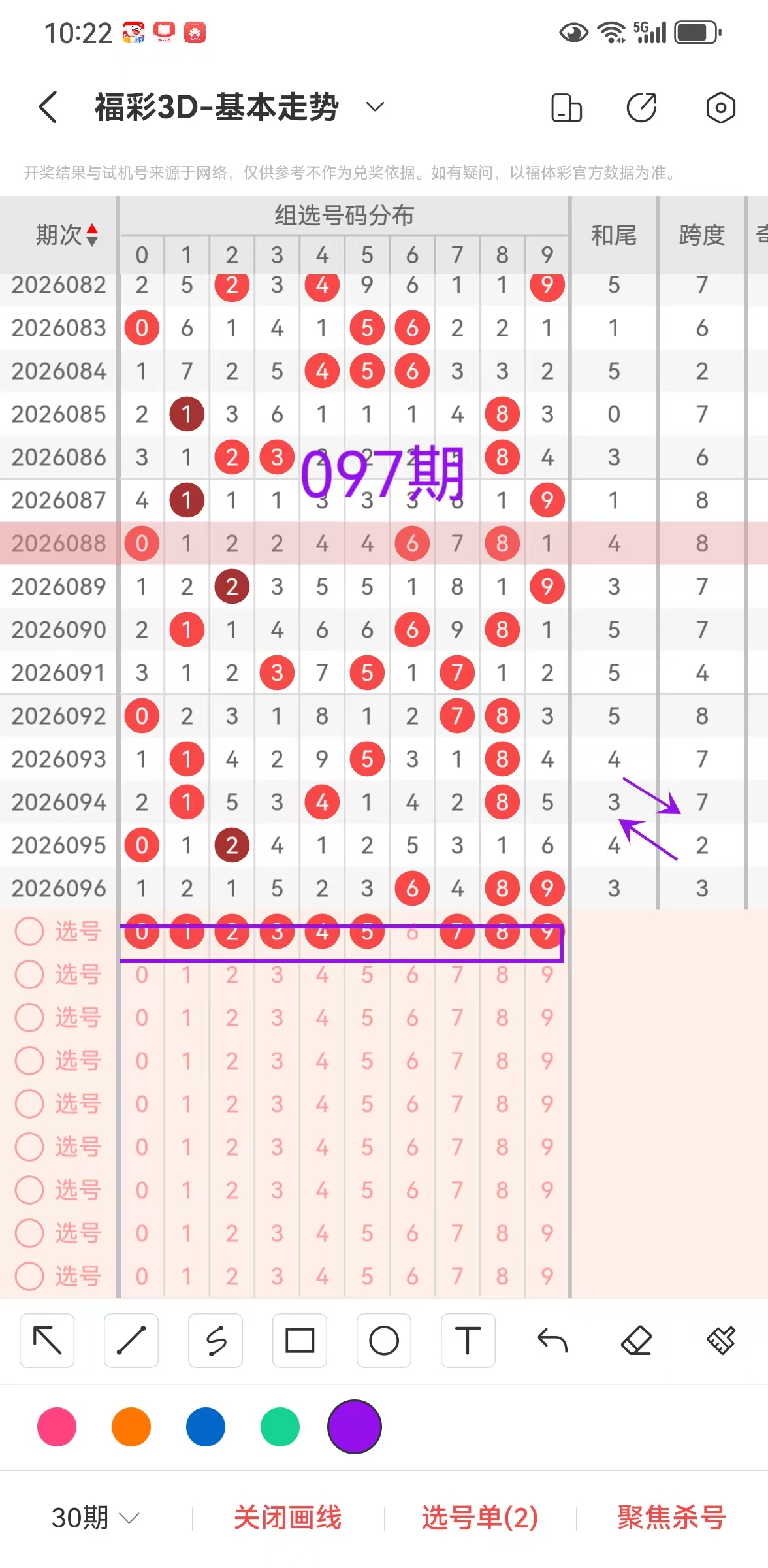The width and height of the screenshot is (768, 1568).
Task: Choose the text tool
Action: pos(468,1341)
